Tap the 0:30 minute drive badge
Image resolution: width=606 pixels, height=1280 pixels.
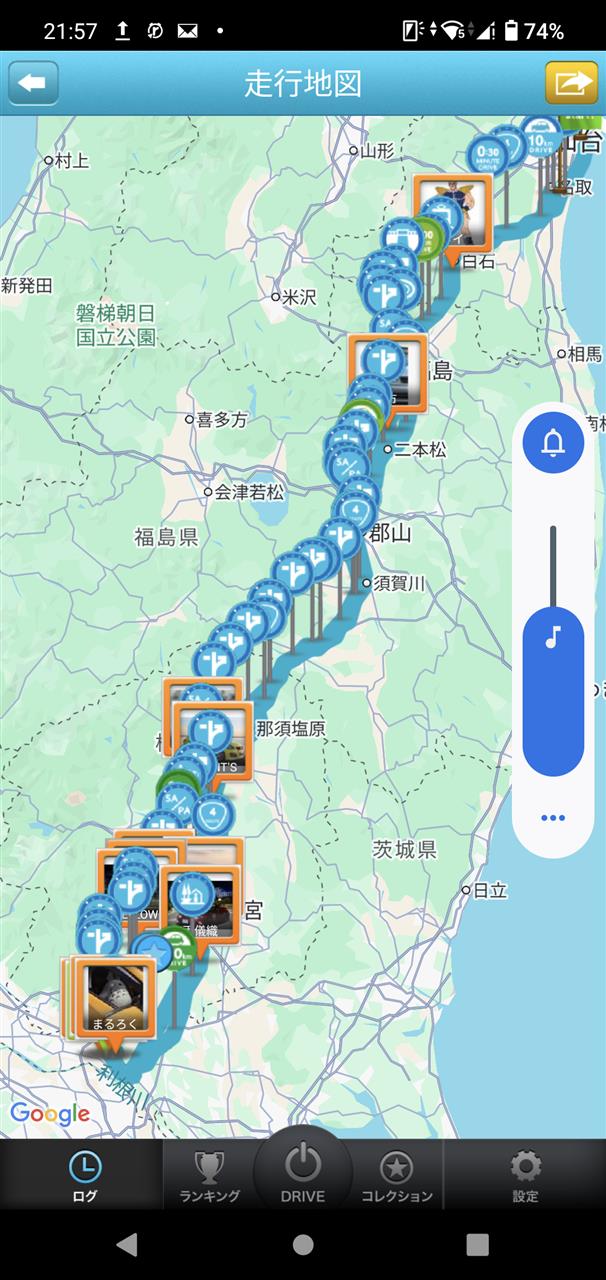[488, 156]
